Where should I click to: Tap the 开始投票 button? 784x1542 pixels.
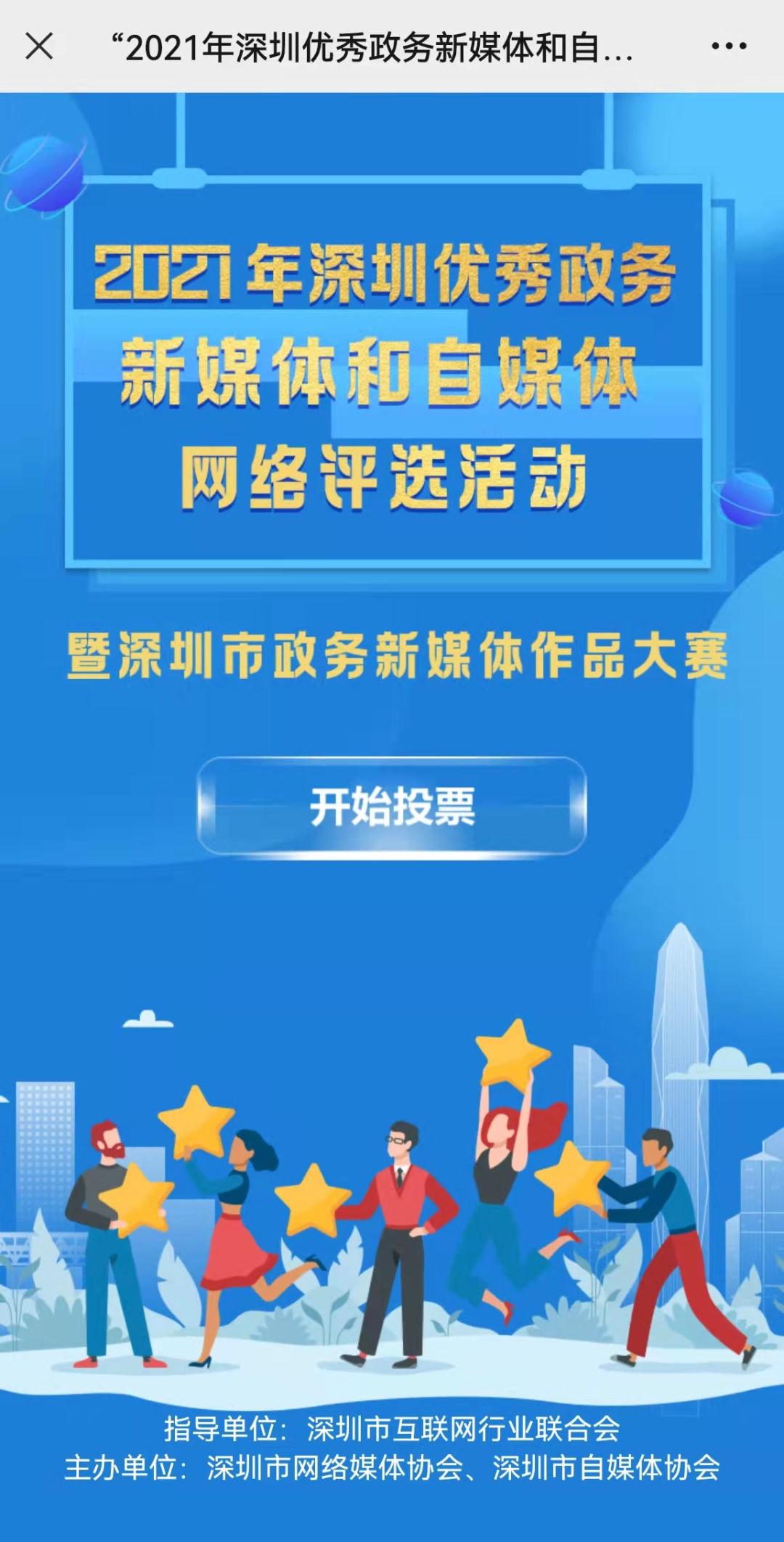point(392,807)
